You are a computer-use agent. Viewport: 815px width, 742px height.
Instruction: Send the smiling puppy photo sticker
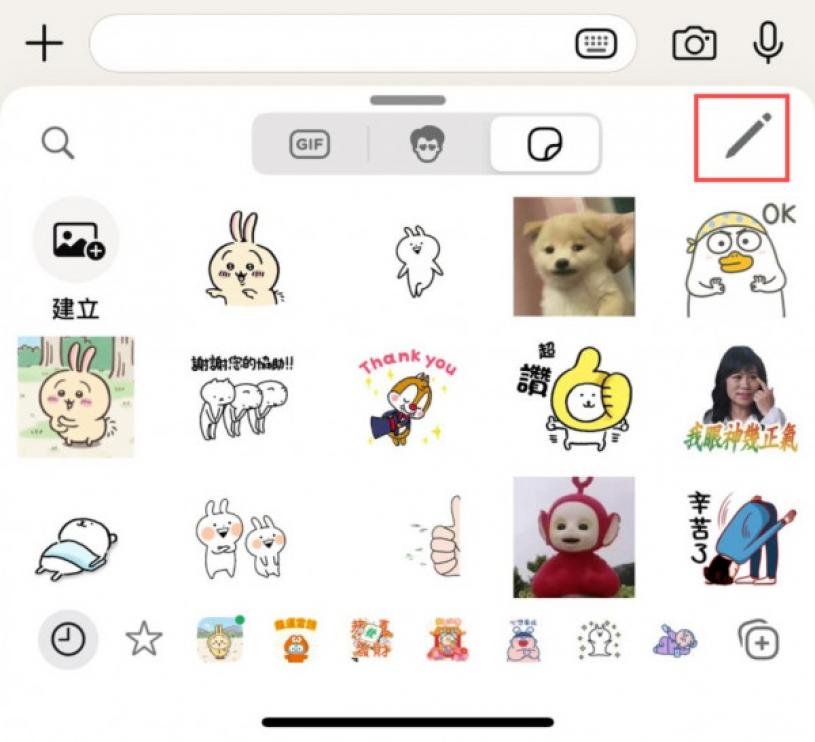[x=573, y=256]
